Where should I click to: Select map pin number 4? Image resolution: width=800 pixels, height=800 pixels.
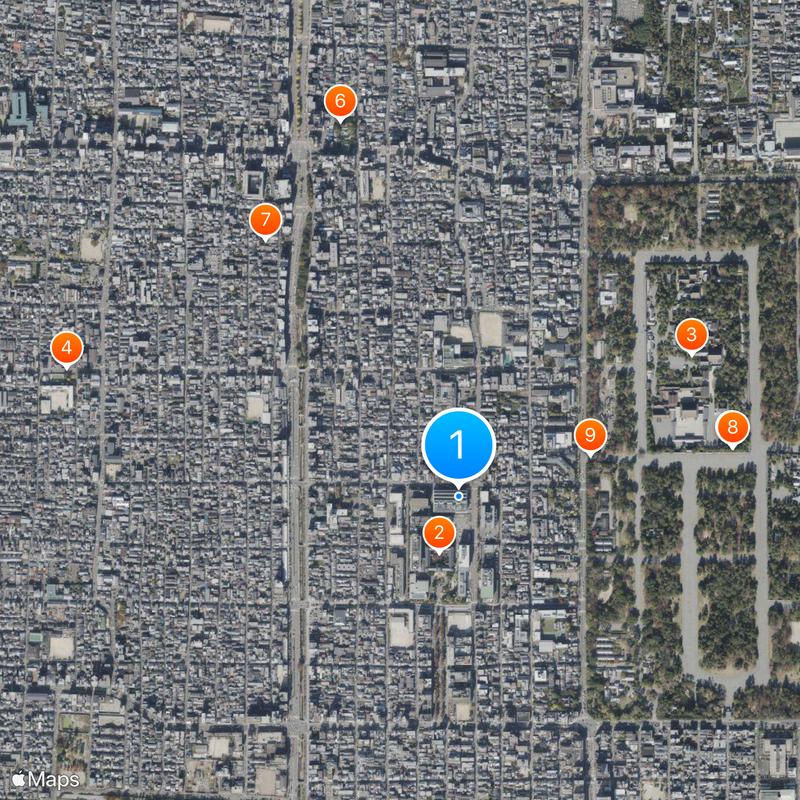66,348
